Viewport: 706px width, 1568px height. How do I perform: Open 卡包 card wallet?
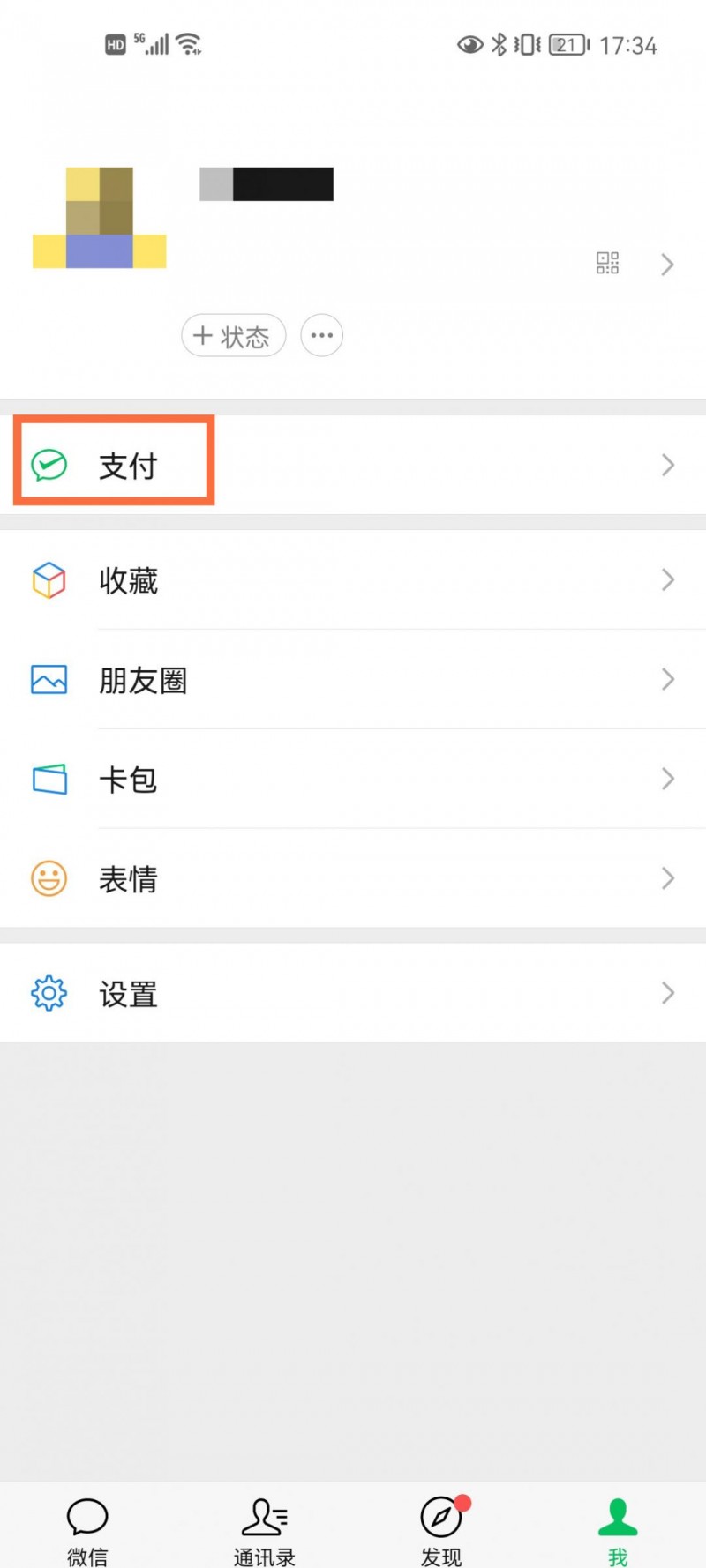point(353,780)
